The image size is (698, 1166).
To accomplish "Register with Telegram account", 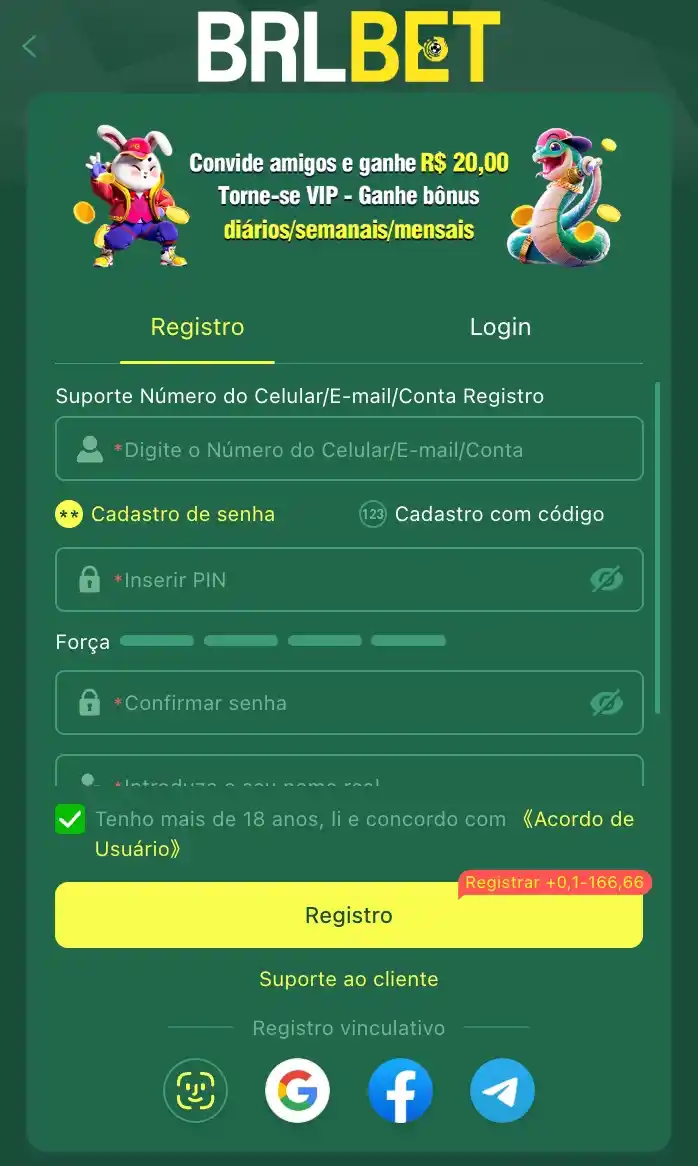I will coord(502,1091).
